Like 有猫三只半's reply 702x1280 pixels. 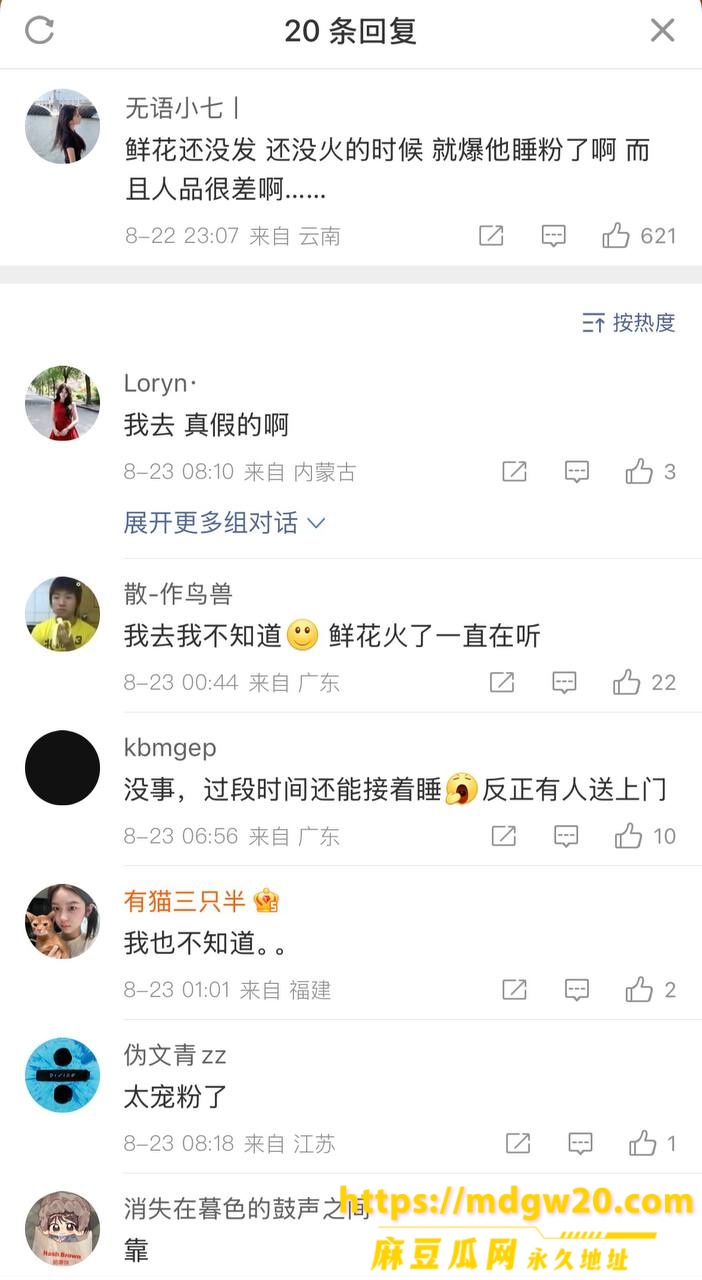651,990
